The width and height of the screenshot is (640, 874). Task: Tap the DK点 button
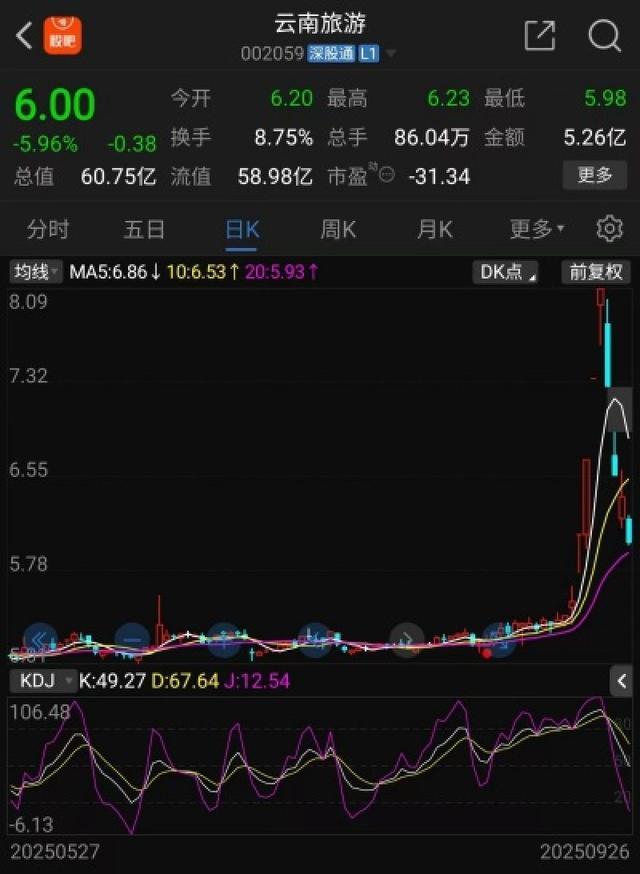point(508,272)
